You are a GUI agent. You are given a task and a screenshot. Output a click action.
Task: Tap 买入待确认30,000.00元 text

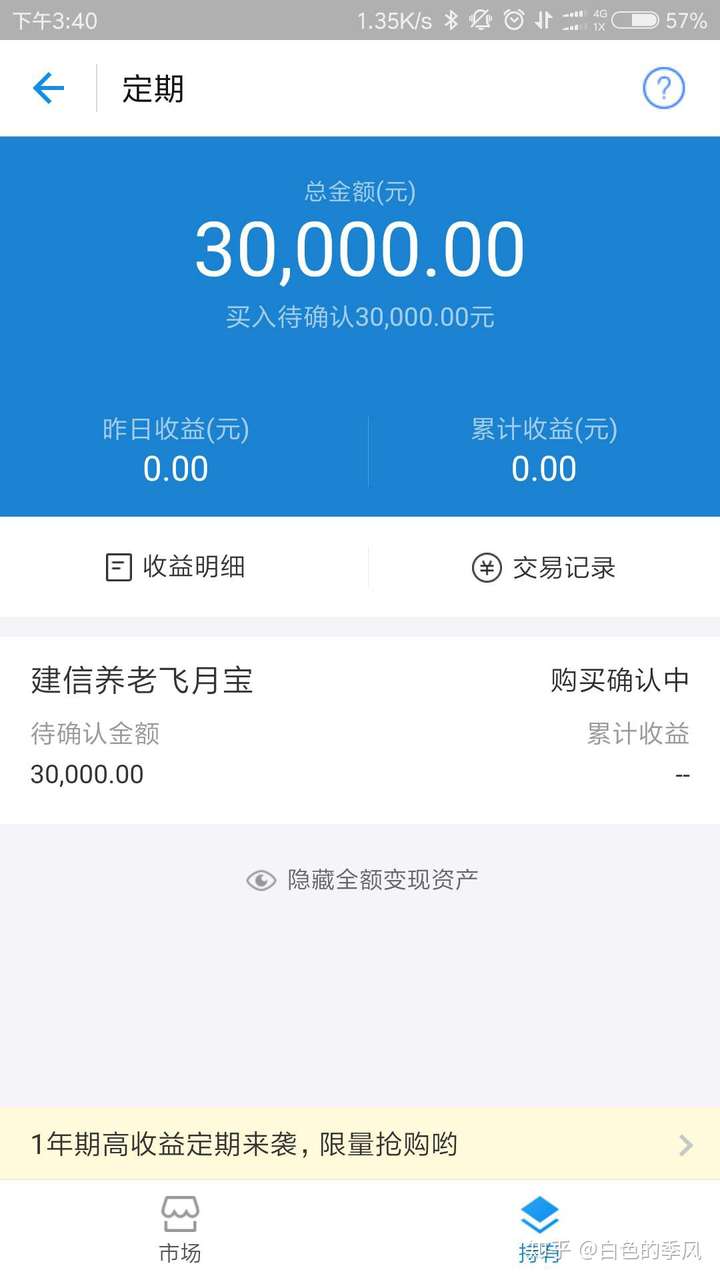[360, 316]
